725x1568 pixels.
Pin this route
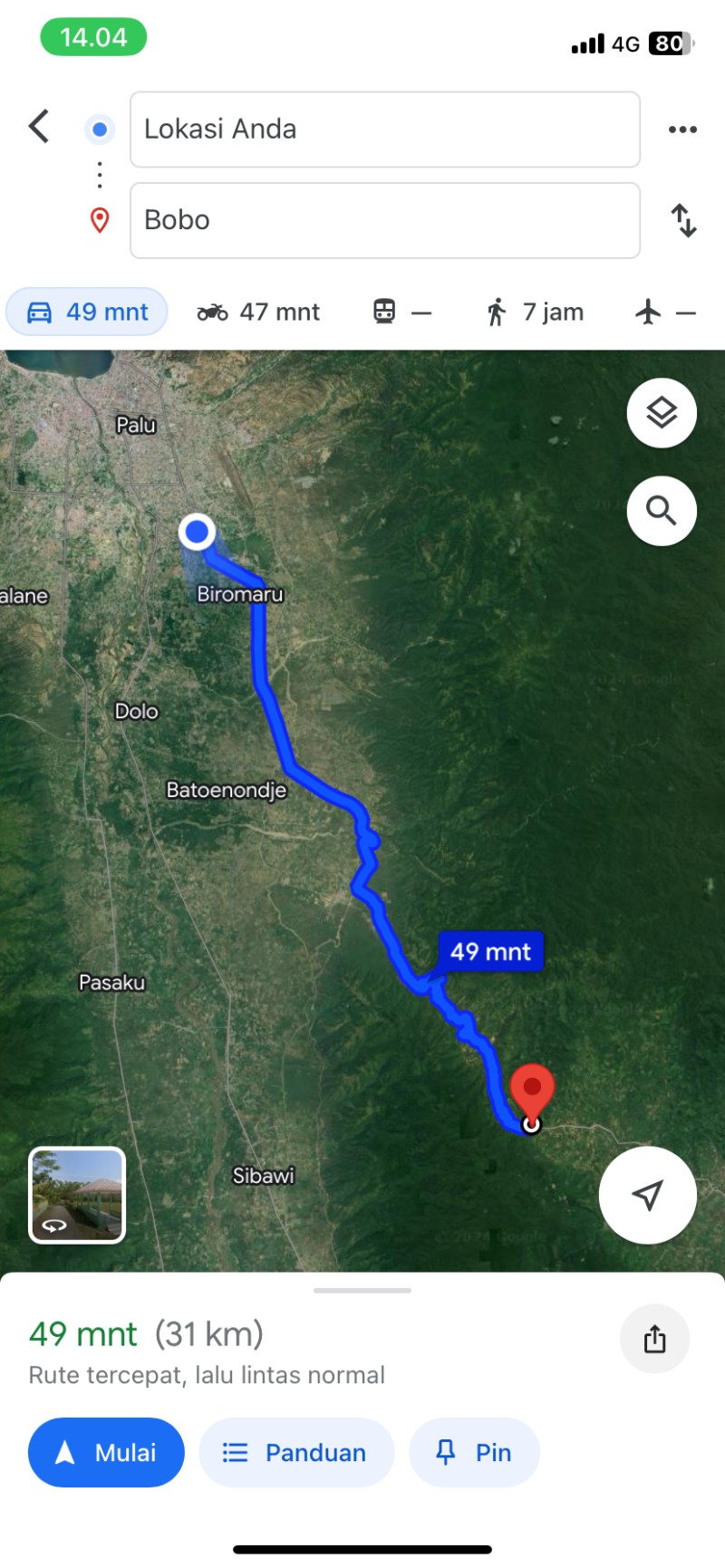click(474, 1452)
